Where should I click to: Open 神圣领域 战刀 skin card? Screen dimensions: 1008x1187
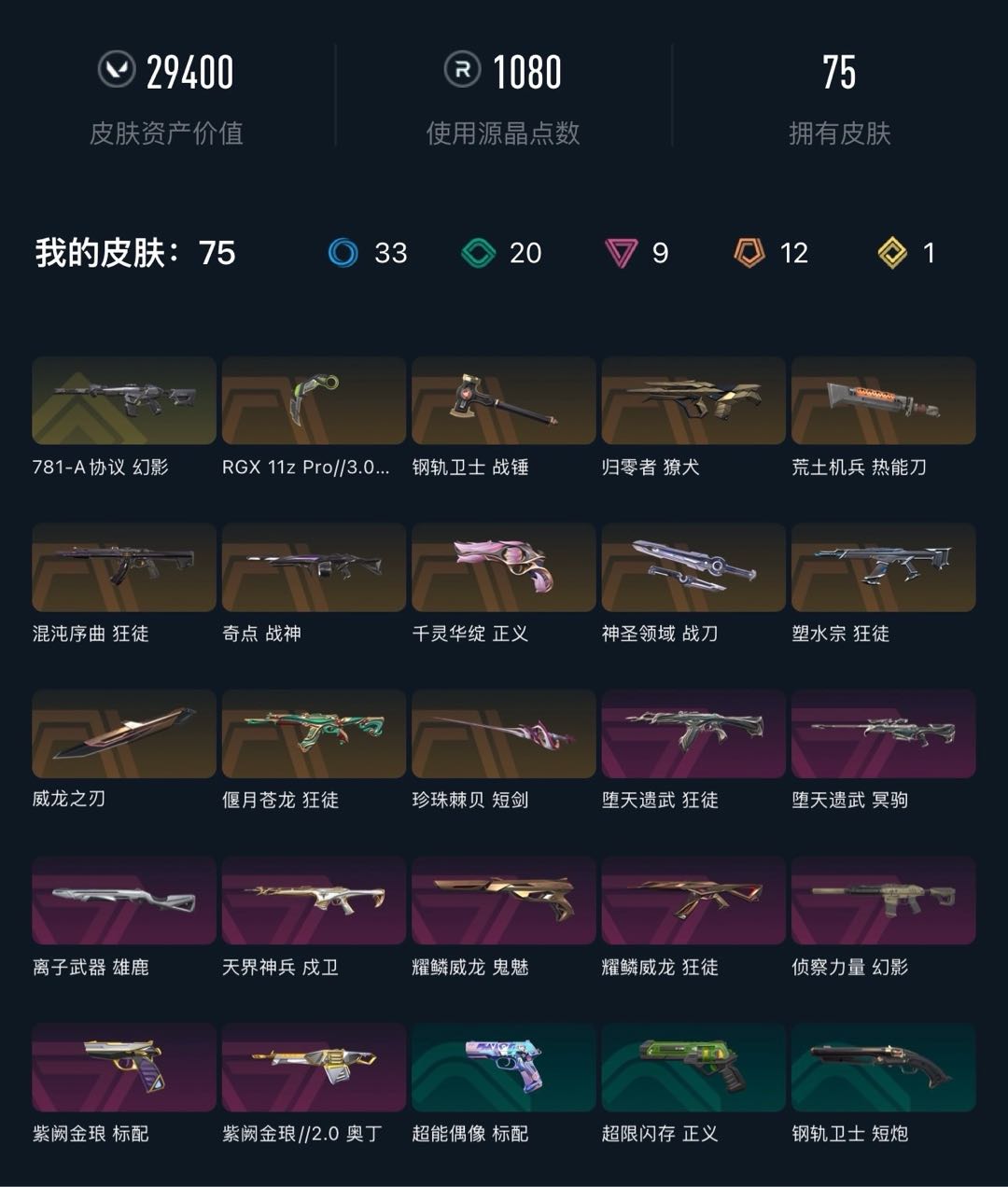tap(693, 567)
